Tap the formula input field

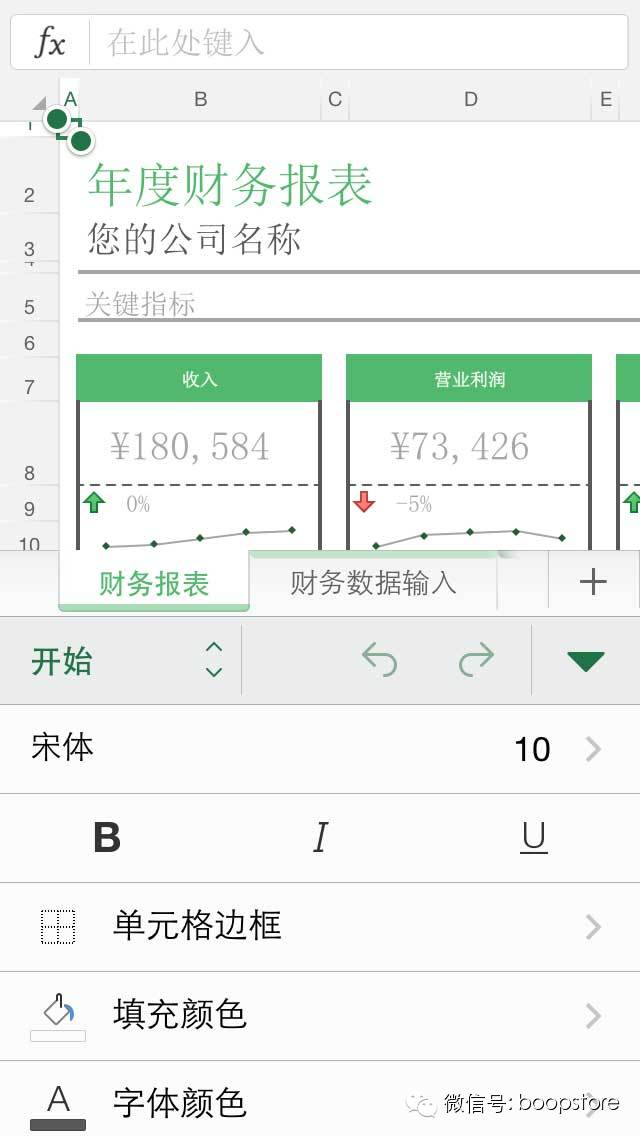[x=358, y=42]
